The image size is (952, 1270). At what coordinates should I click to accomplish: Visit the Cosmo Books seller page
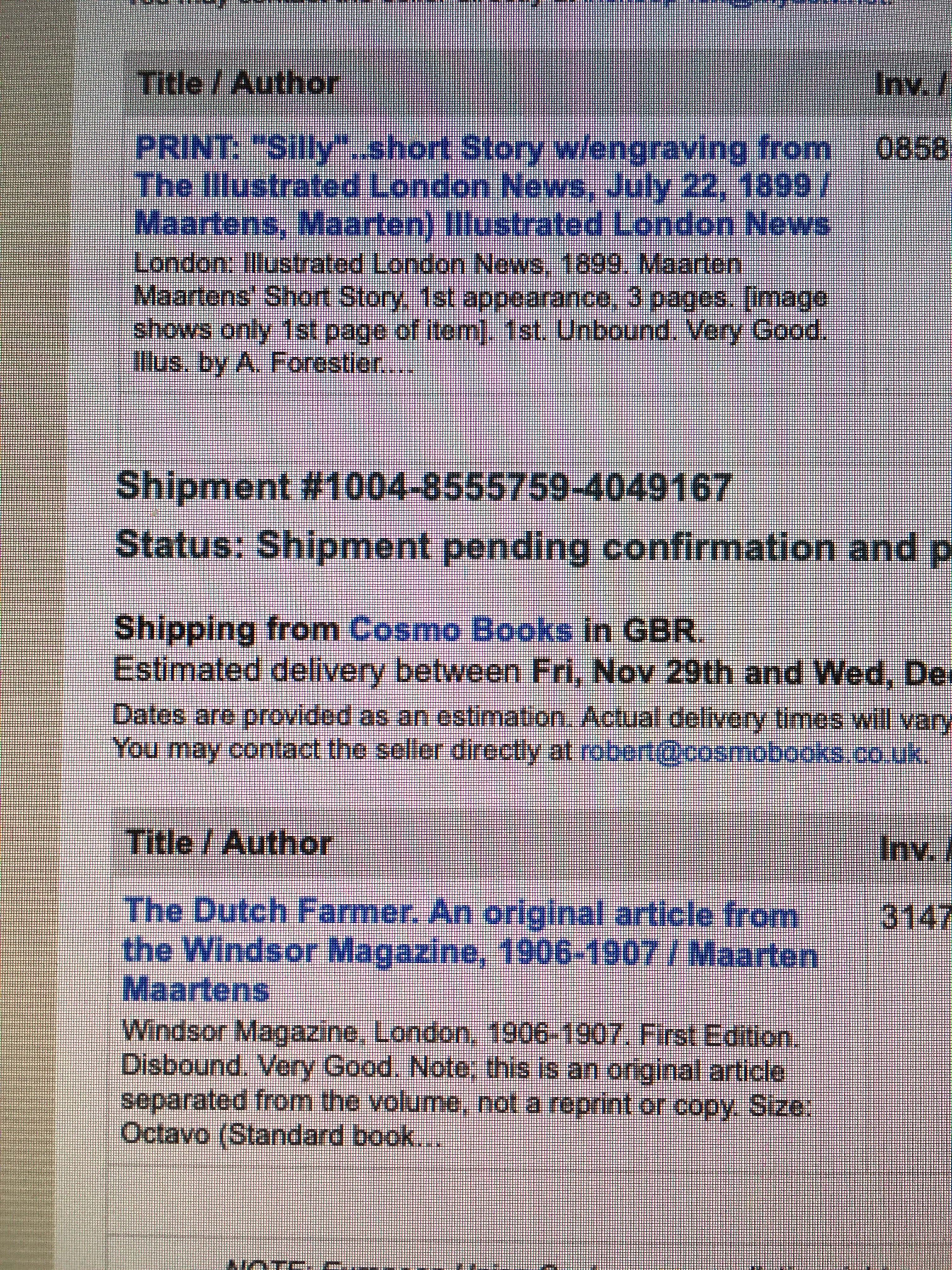point(460,630)
